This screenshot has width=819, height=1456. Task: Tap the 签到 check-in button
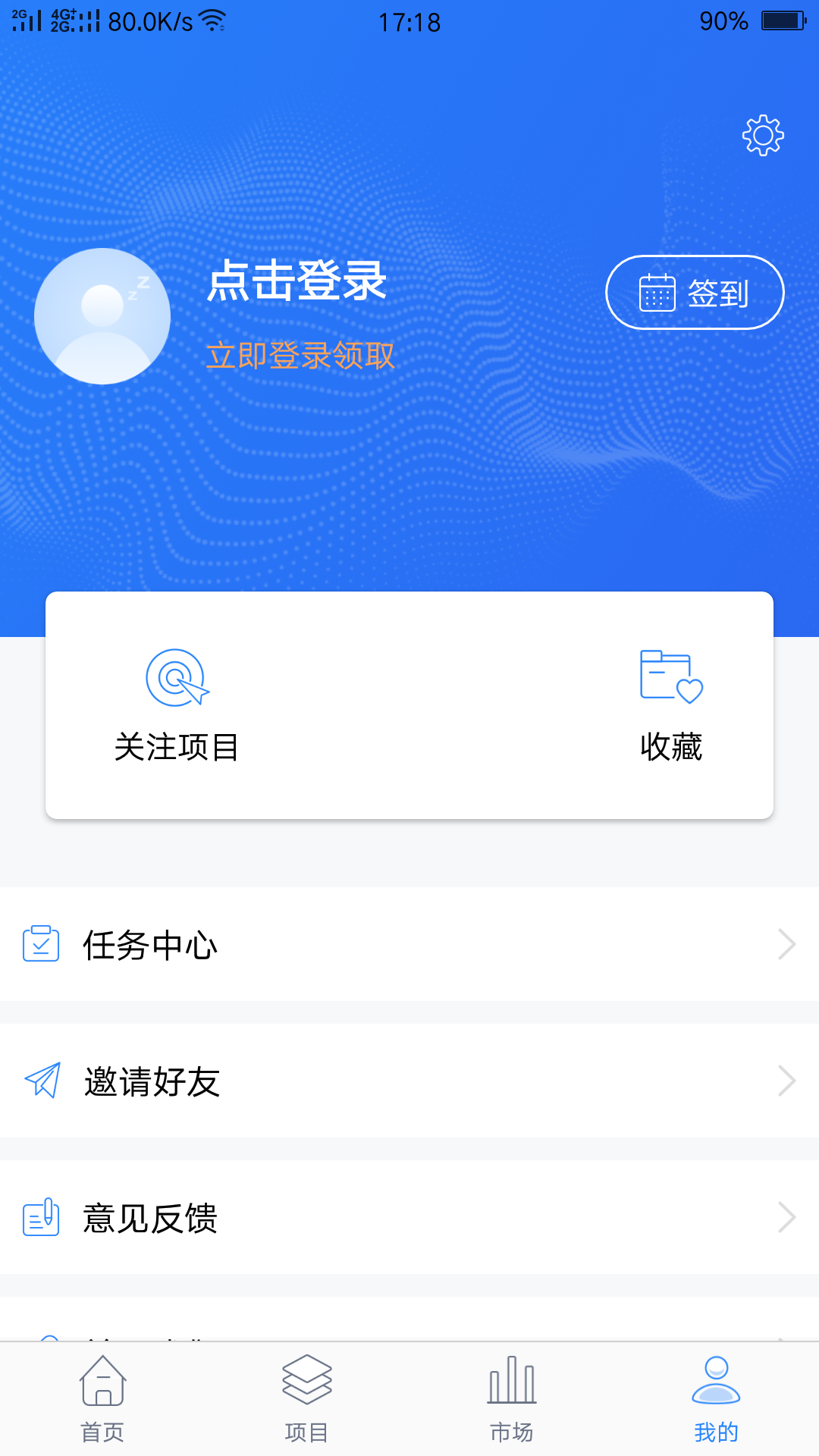[695, 293]
